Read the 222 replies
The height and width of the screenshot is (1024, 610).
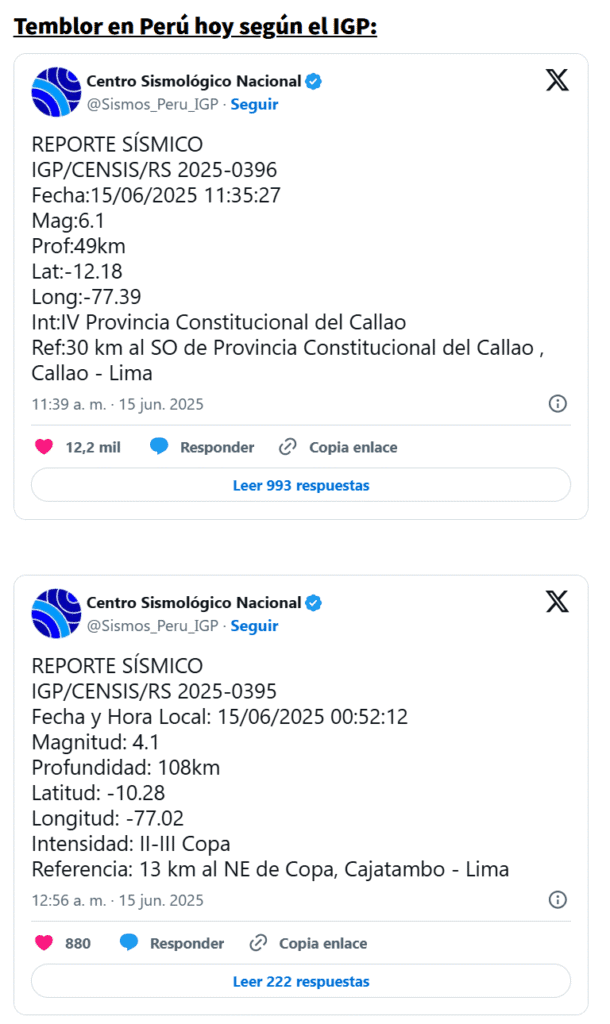pos(301,981)
